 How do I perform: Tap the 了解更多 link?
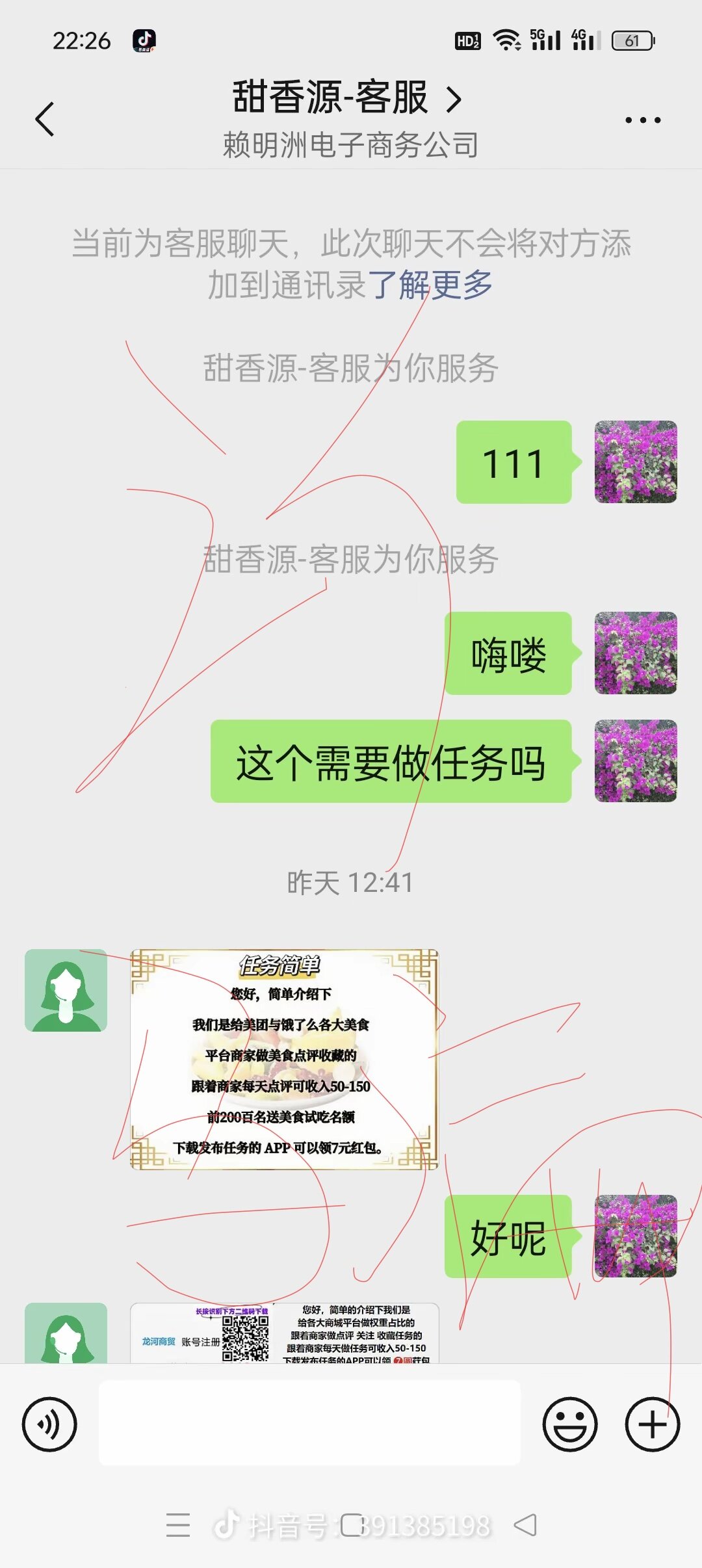(430, 284)
